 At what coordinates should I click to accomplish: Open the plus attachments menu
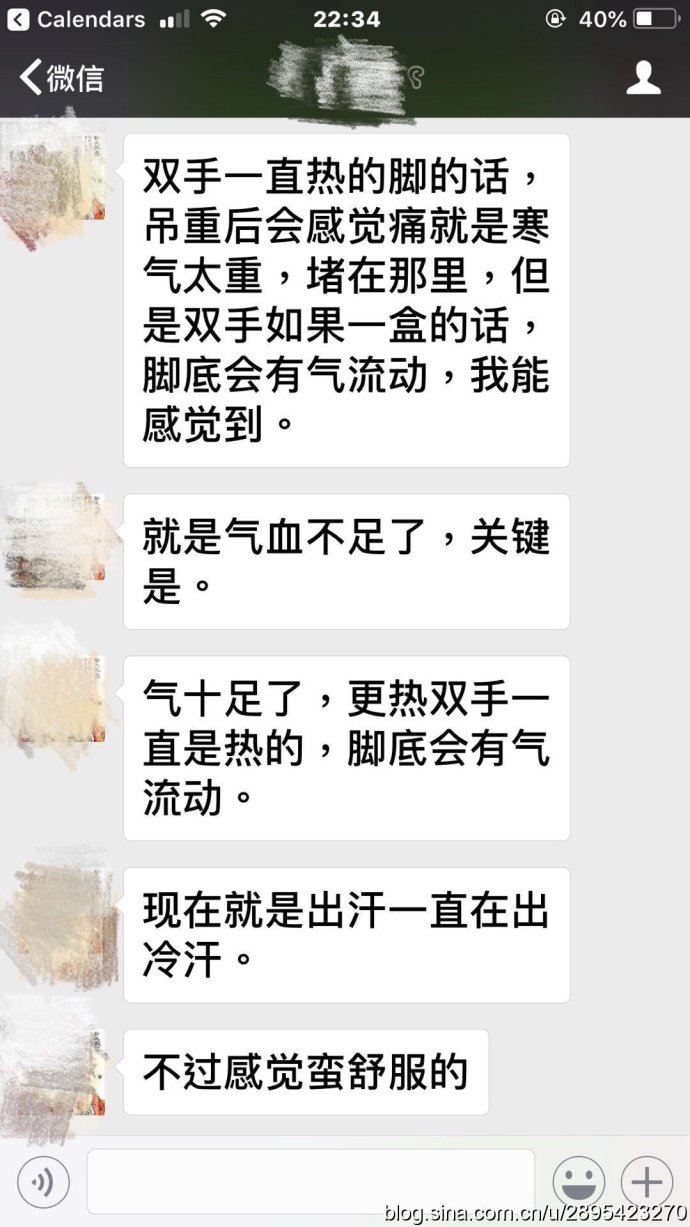(646, 1183)
